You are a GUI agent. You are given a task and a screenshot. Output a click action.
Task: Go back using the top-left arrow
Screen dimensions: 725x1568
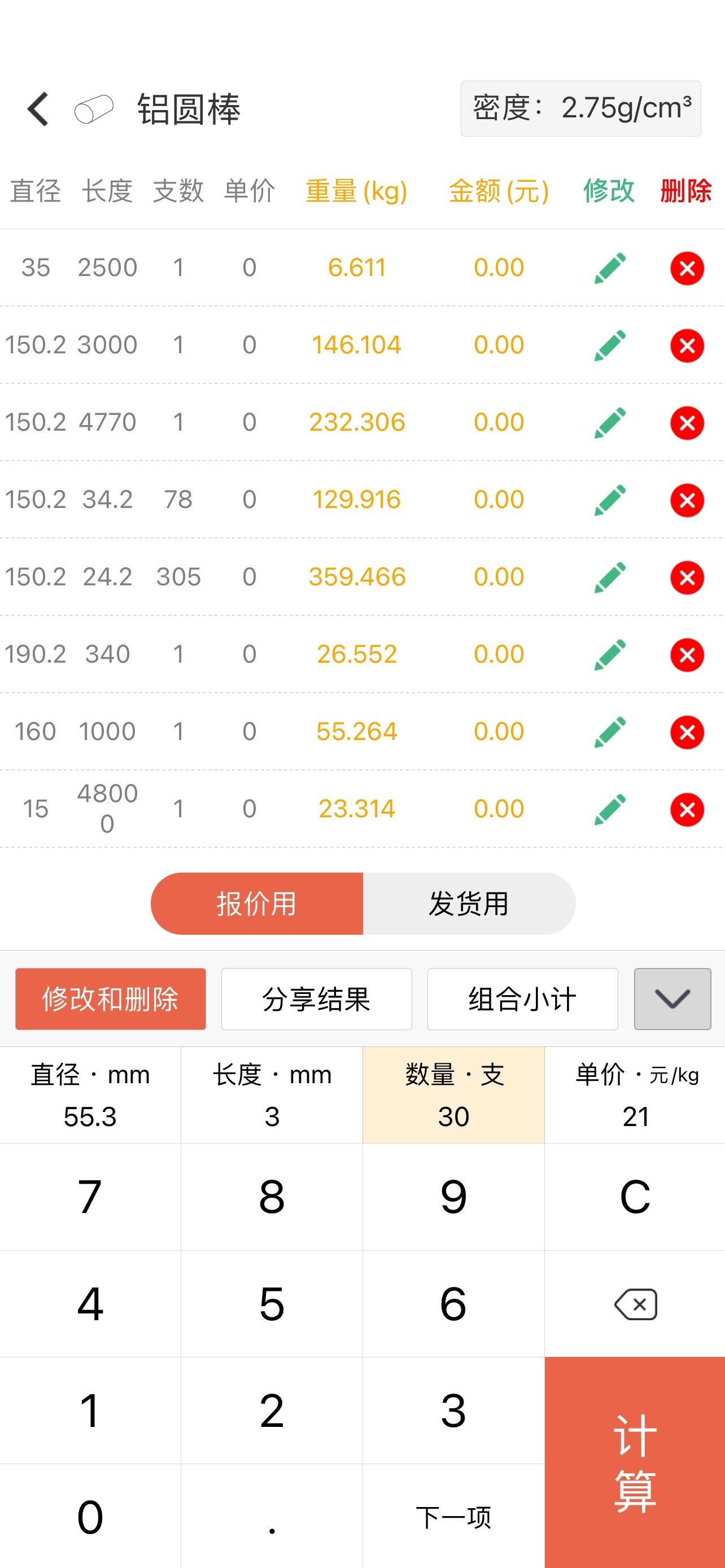[38, 110]
